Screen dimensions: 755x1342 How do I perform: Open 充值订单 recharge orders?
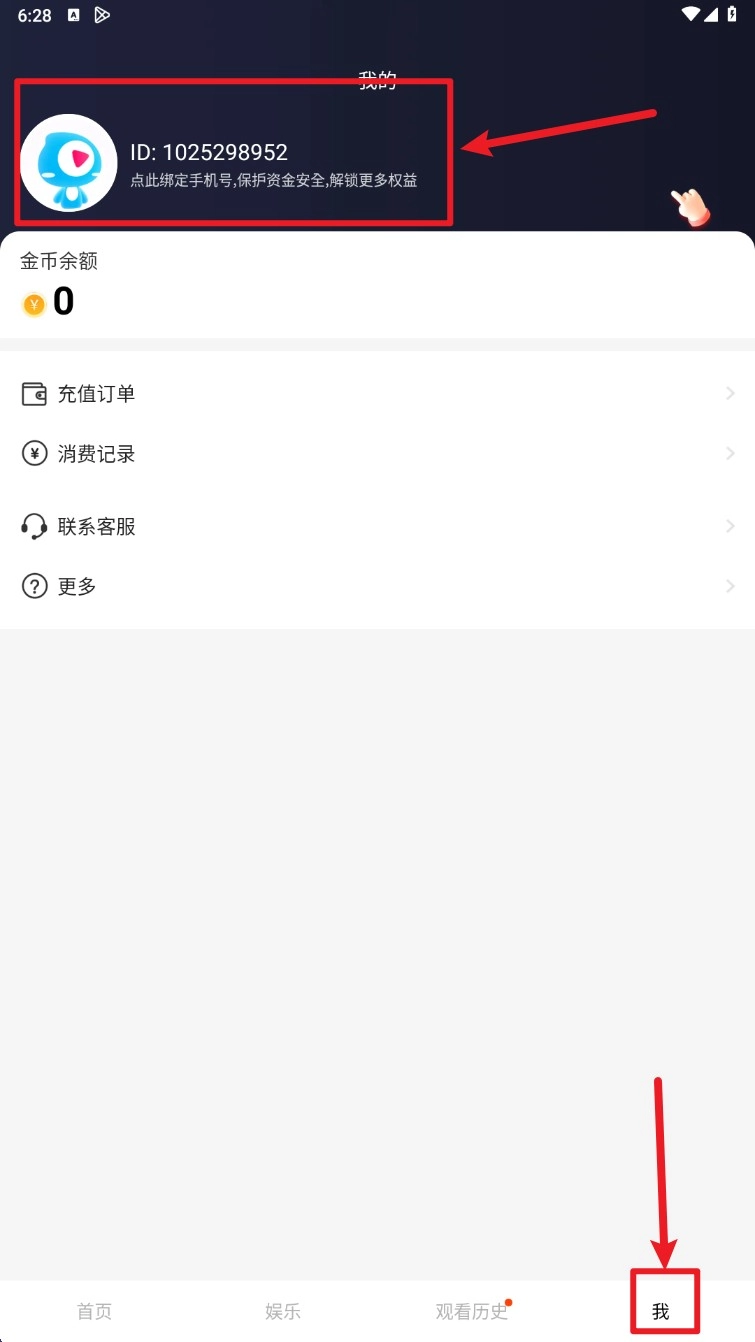pos(377,394)
